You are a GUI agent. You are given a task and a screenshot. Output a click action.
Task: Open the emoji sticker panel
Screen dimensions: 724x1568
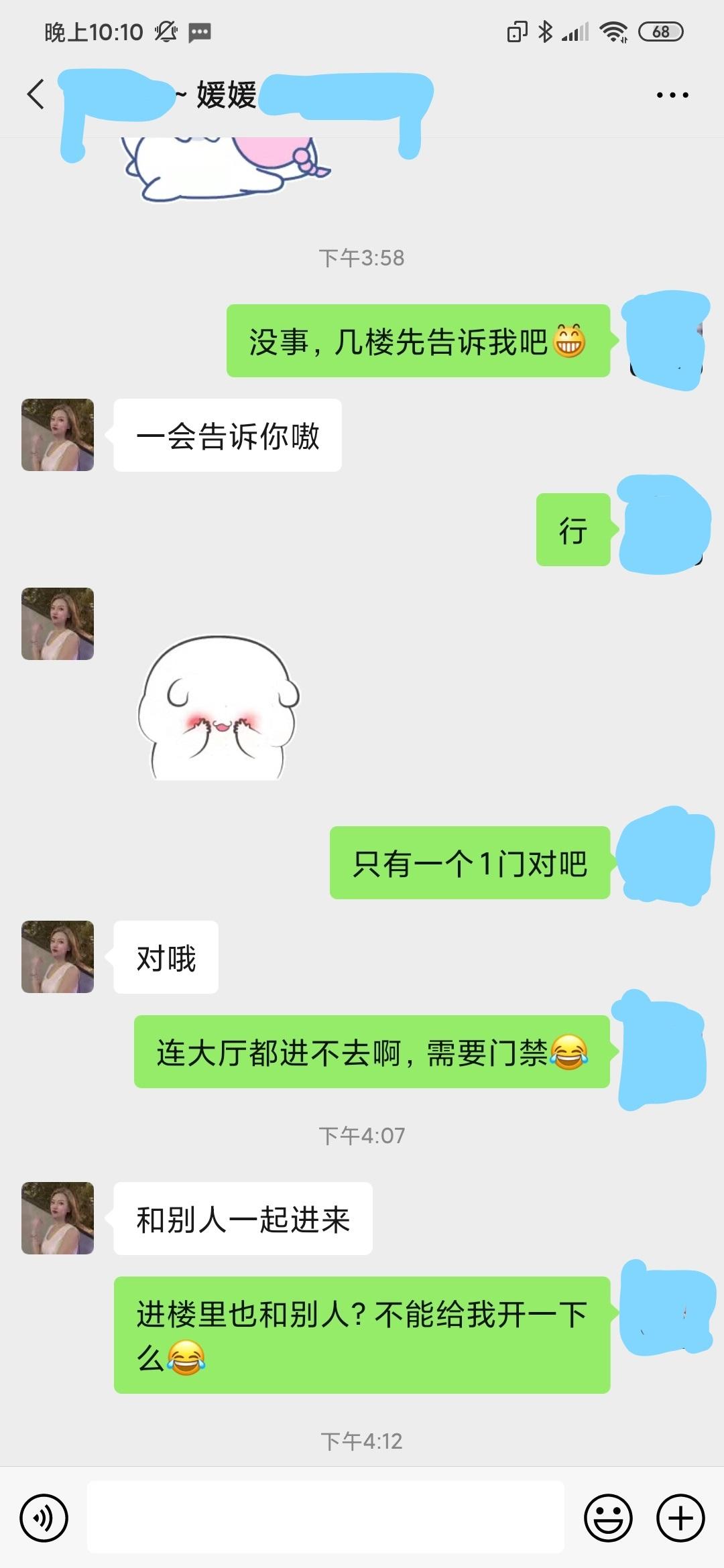coord(608,1518)
